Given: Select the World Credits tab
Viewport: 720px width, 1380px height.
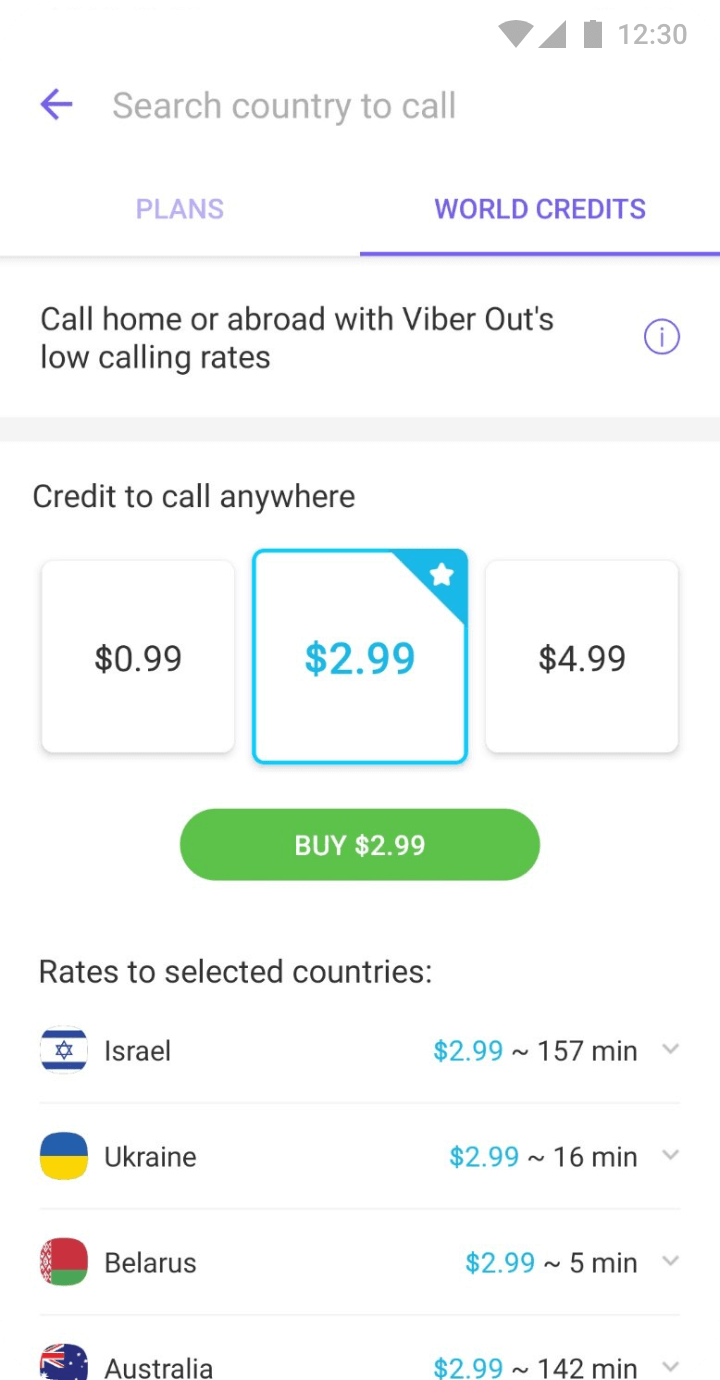Looking at the screenshot, I should 540,209.
